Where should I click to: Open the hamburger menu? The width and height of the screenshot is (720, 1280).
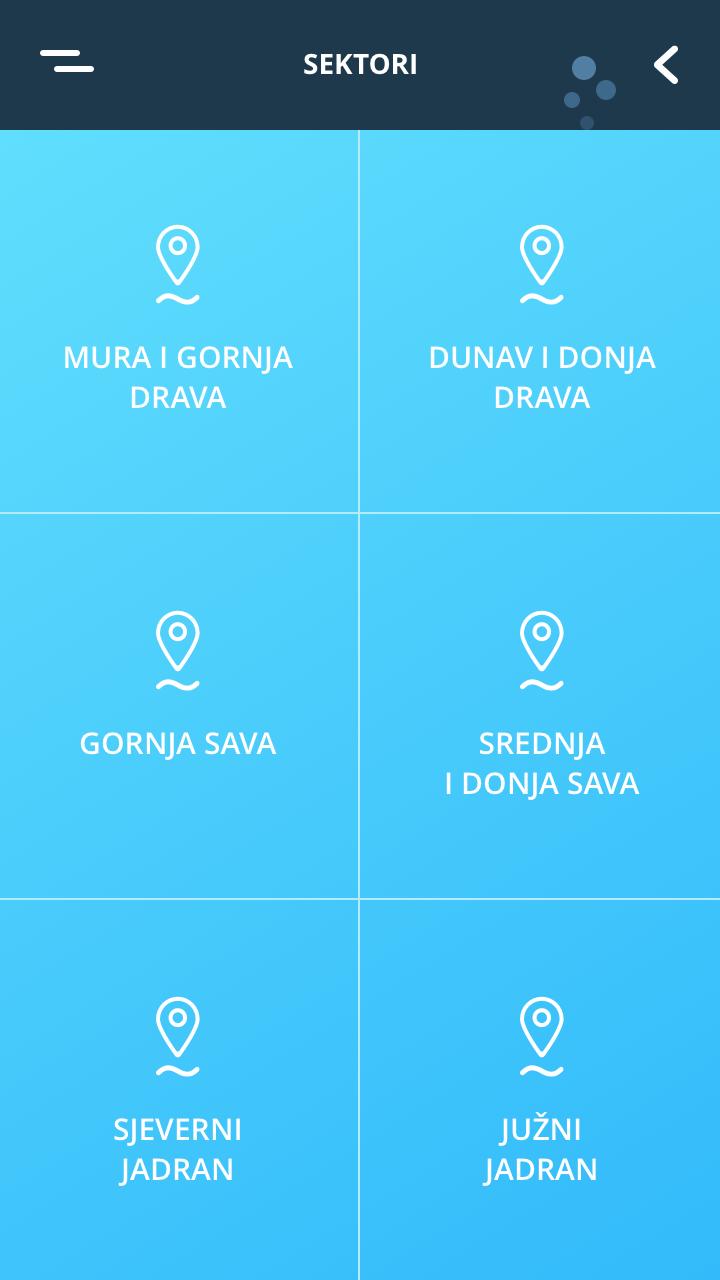[67, 62]
